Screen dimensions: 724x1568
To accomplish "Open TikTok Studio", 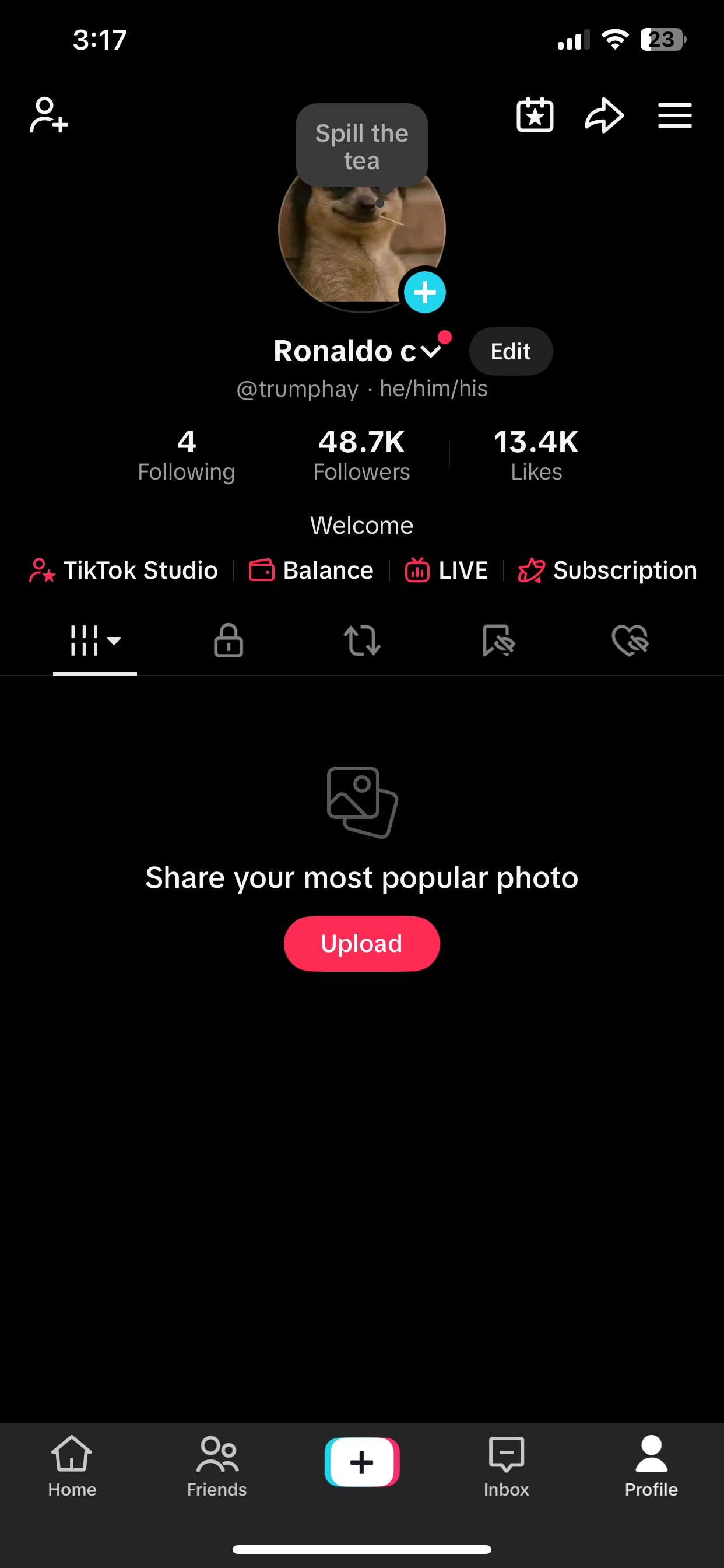I will pyautogui.click(x=124, y=570).
